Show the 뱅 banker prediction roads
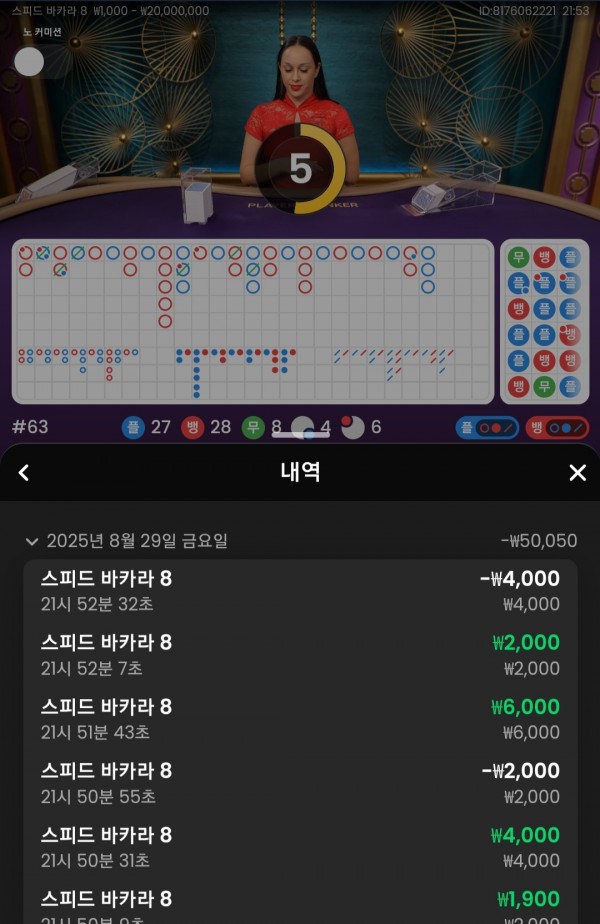The width and height of the screenshot is (600, 924). coord(557,428)
